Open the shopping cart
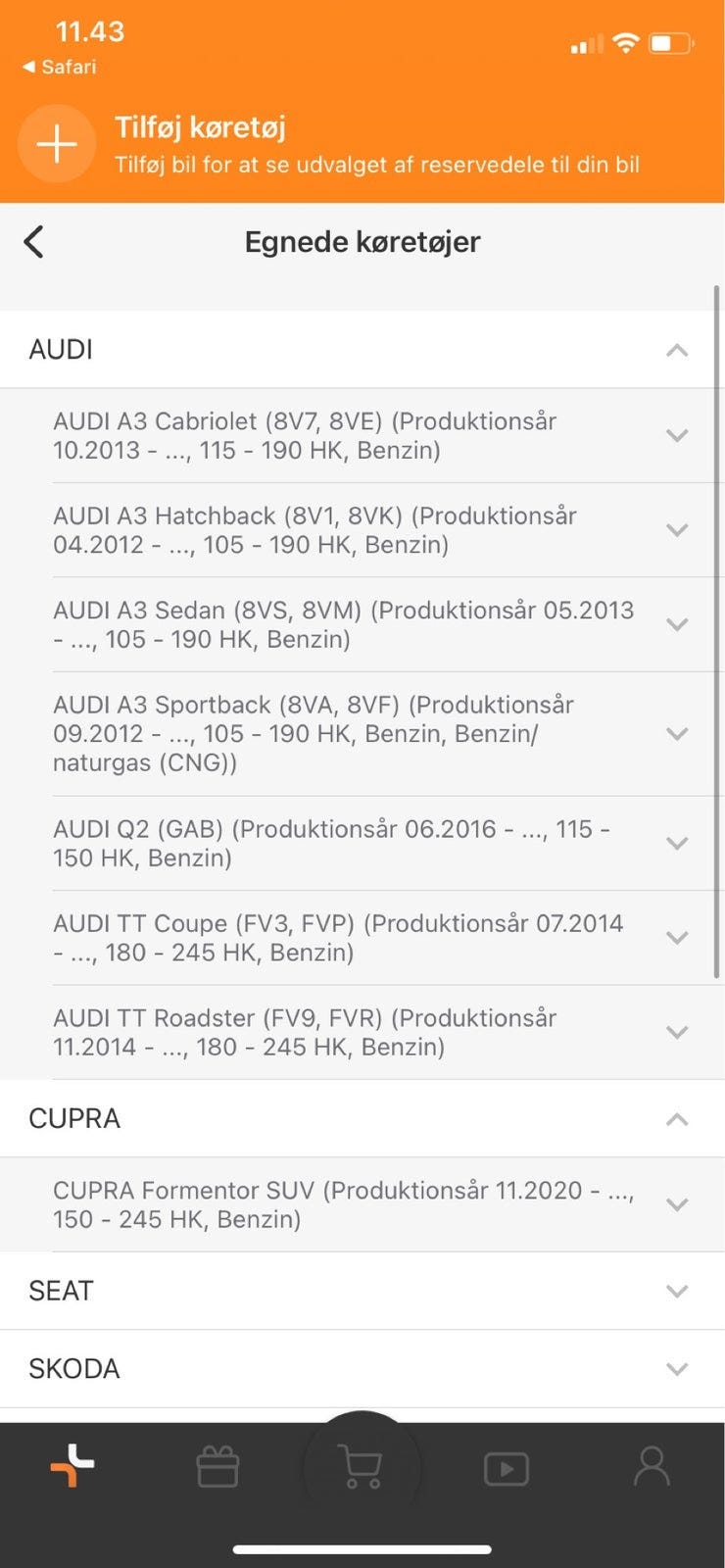 coord(362,1467)
